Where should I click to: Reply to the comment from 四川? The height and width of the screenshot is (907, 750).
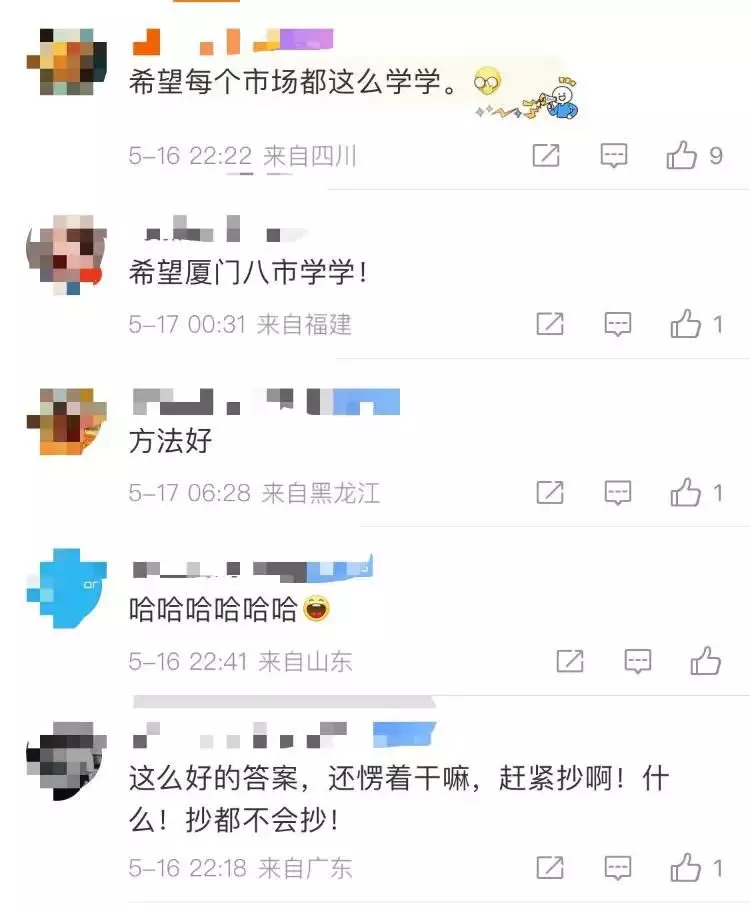tap(614, 155)
